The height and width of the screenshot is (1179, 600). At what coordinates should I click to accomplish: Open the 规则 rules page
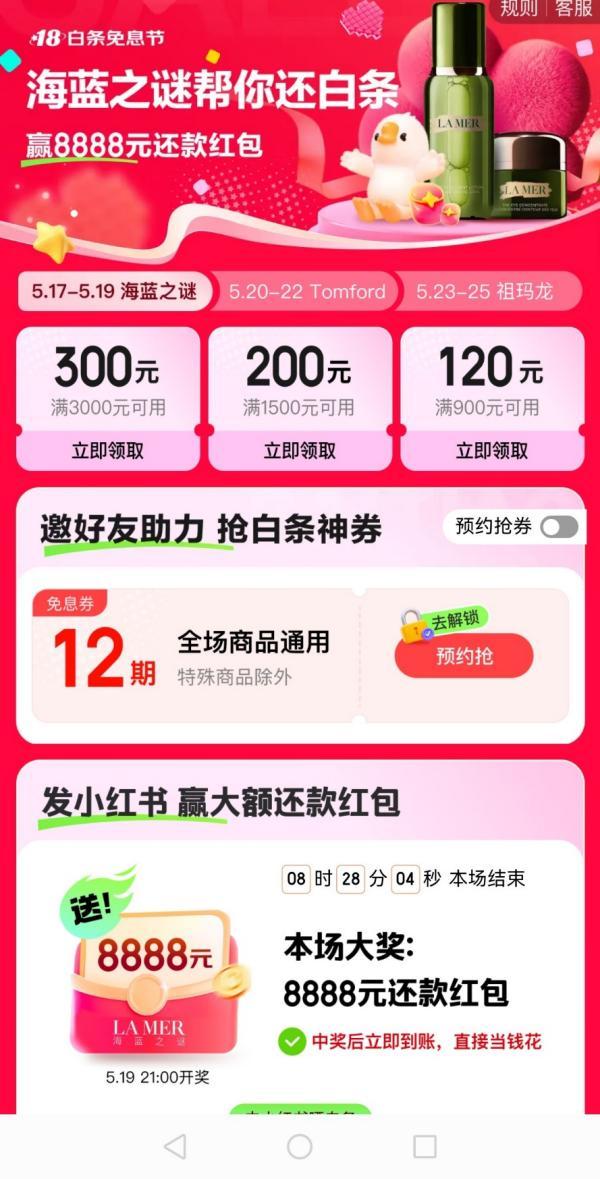pos(518,9)
